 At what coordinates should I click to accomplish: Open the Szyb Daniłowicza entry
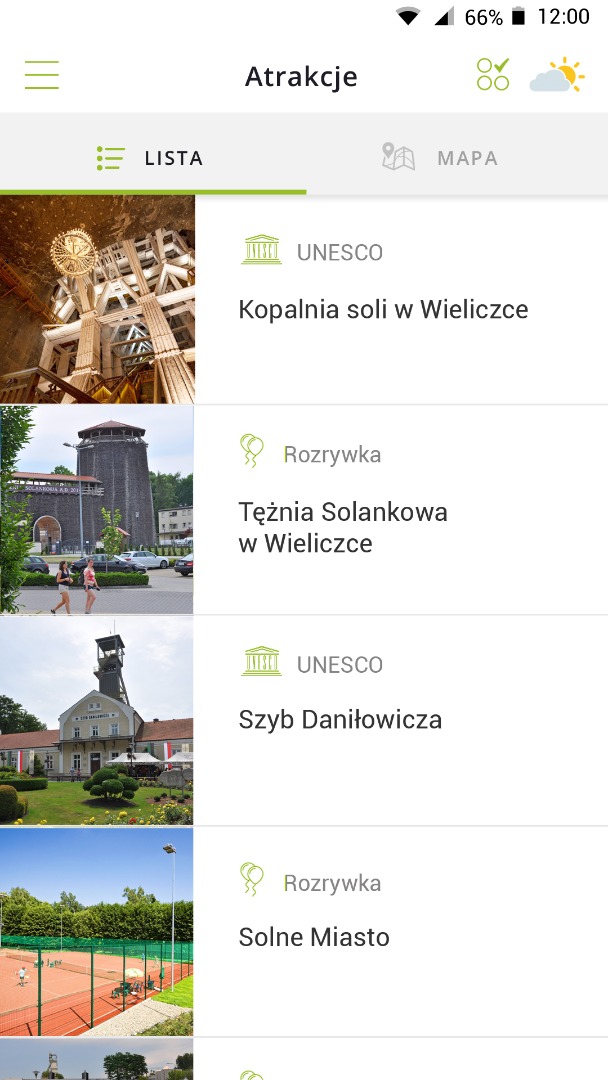click(x=340, y=719)
